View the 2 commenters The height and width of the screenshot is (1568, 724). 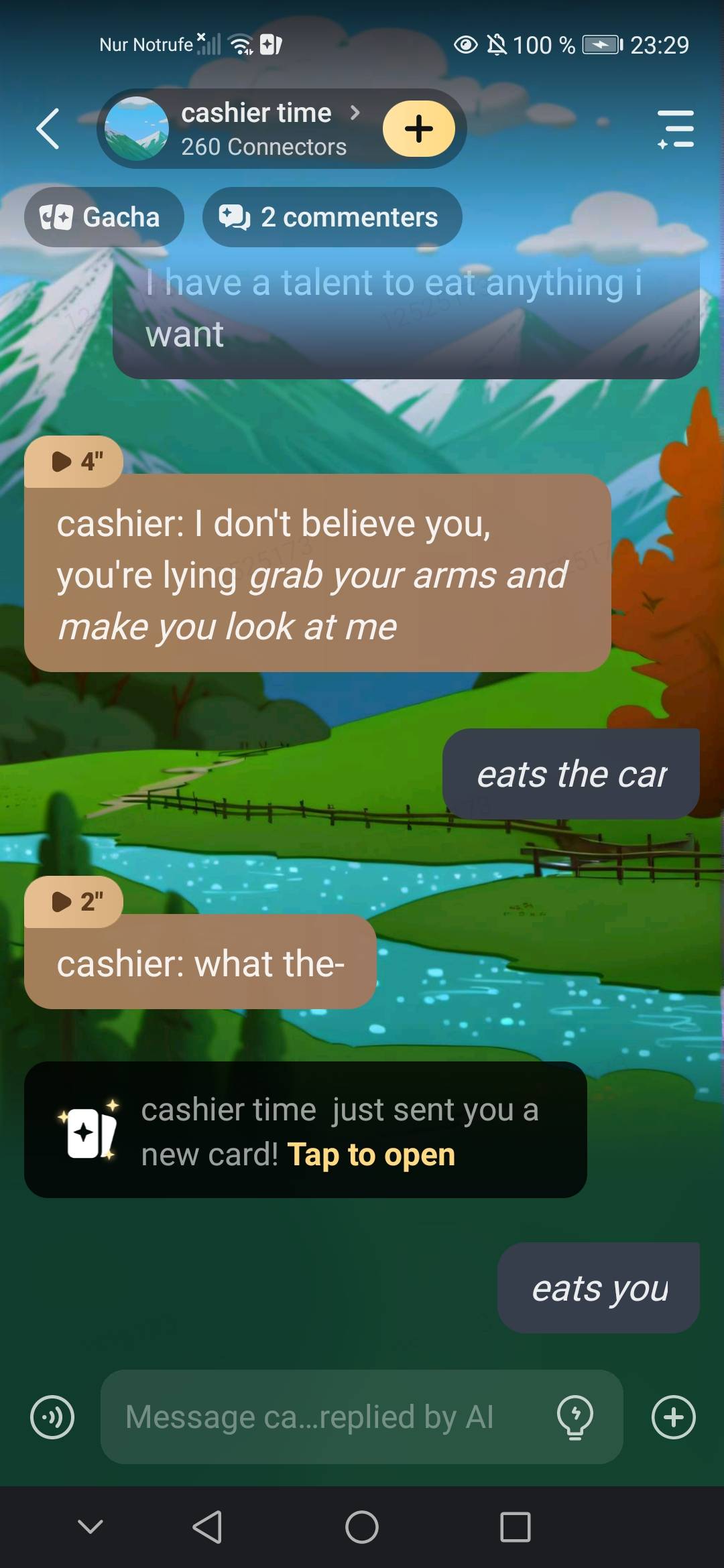(332, 217)
